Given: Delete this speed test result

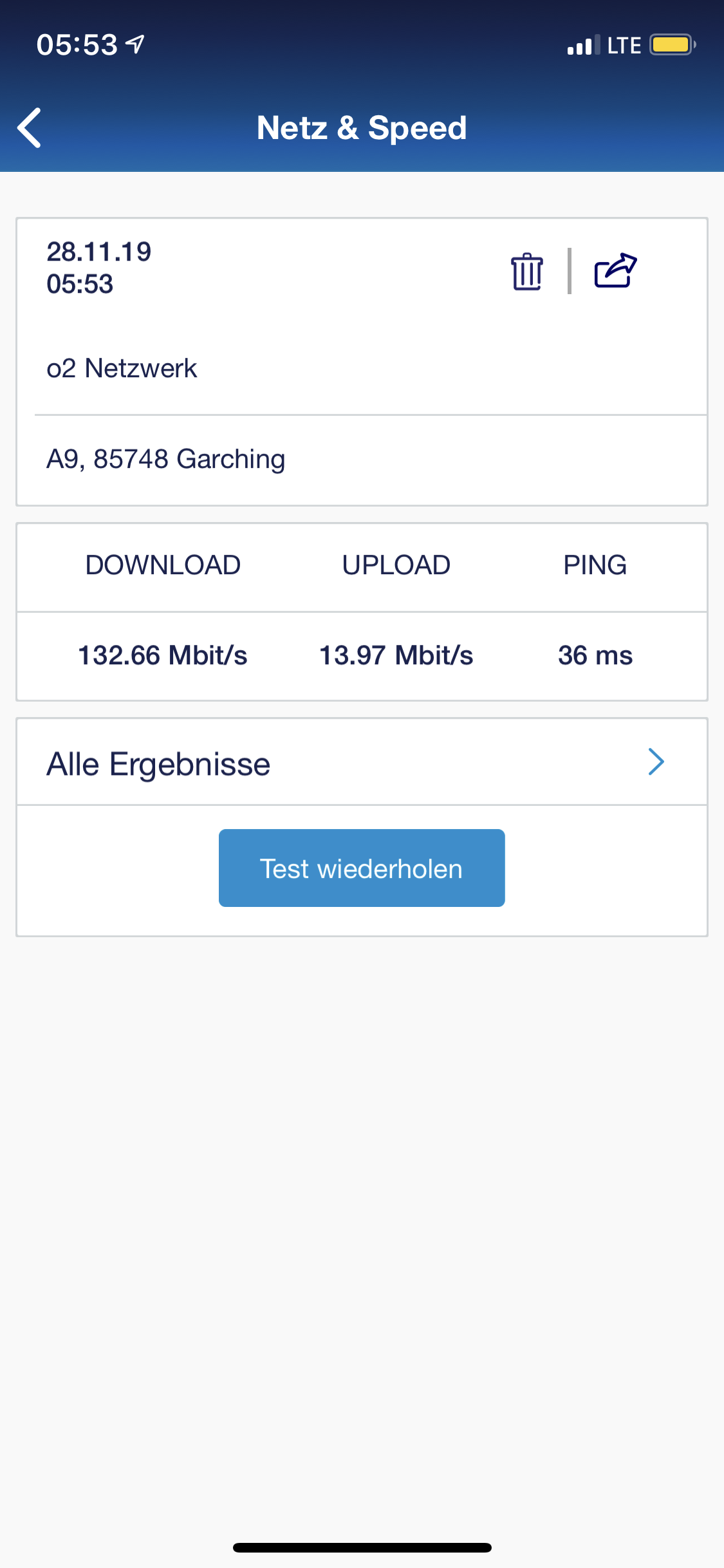Looking at the screenshot, I should pos(527,272).
